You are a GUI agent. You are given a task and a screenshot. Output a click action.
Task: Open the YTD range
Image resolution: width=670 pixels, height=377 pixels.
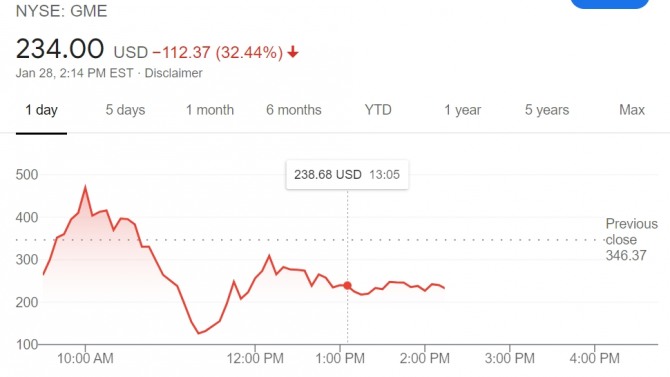378,110
